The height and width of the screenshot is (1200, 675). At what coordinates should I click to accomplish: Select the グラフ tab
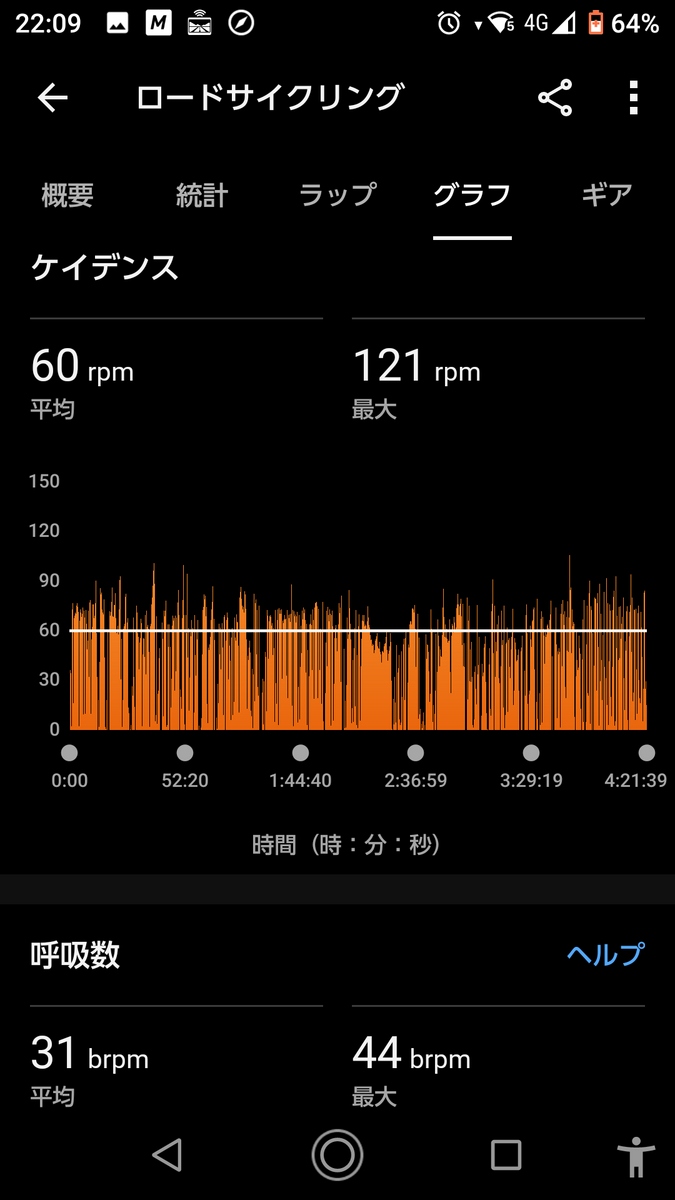472,194
